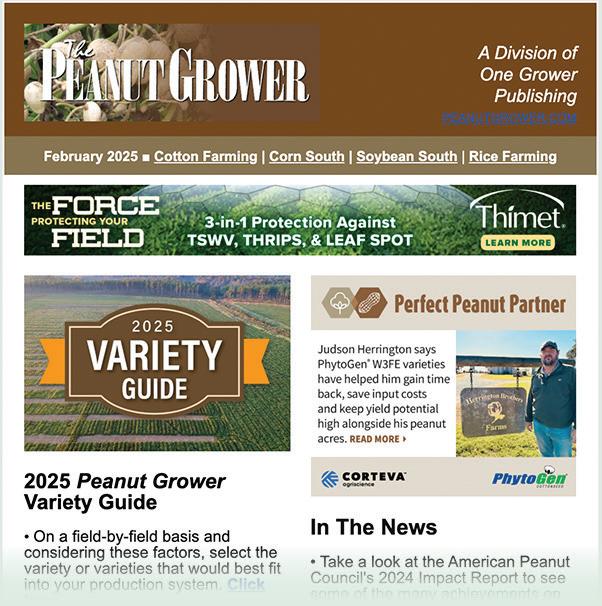Go to the Rice Farming link
This screenshot has height=606, width=602.
tap(513, 157)
